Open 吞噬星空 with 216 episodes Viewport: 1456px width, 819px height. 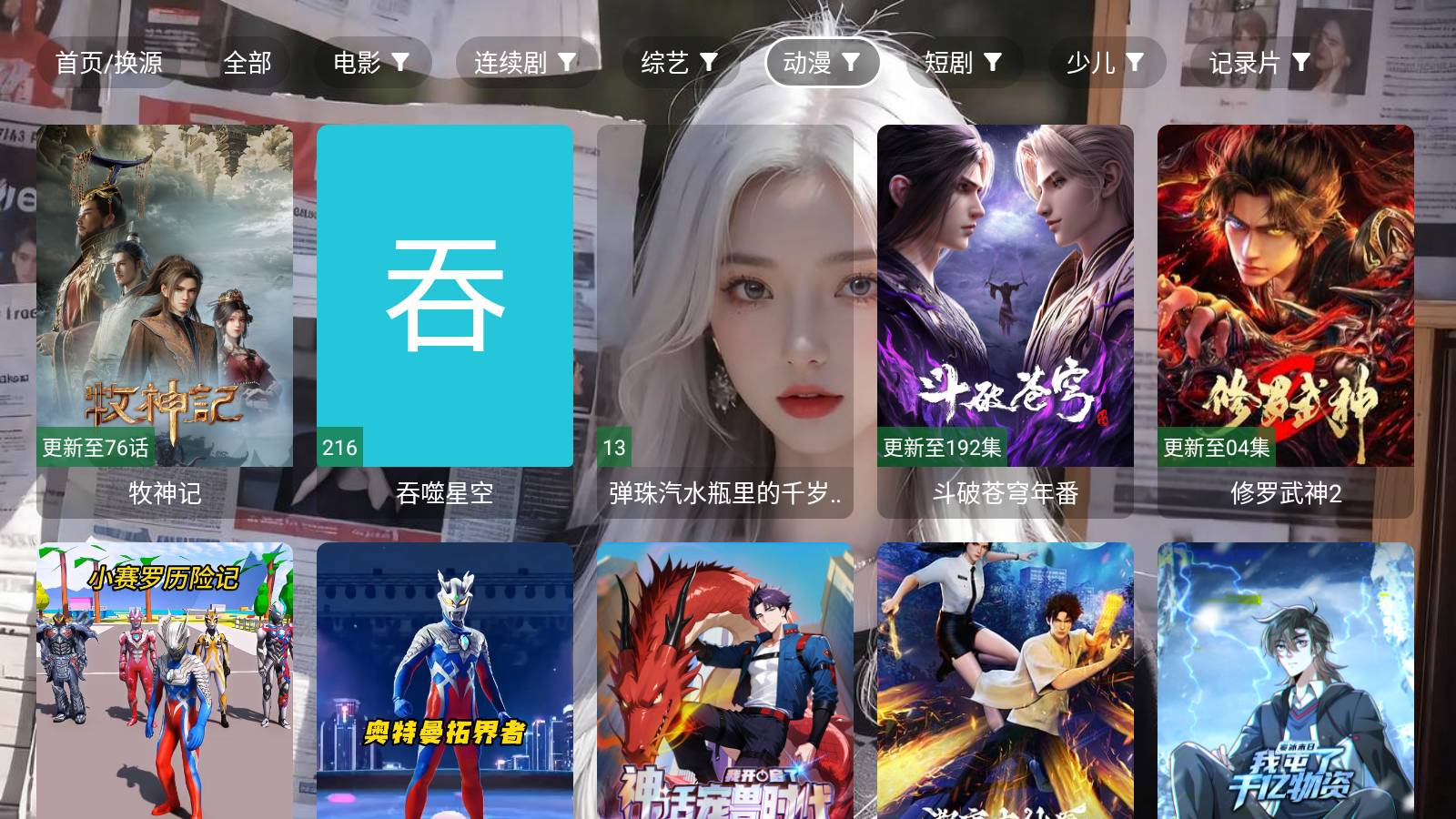445,318
